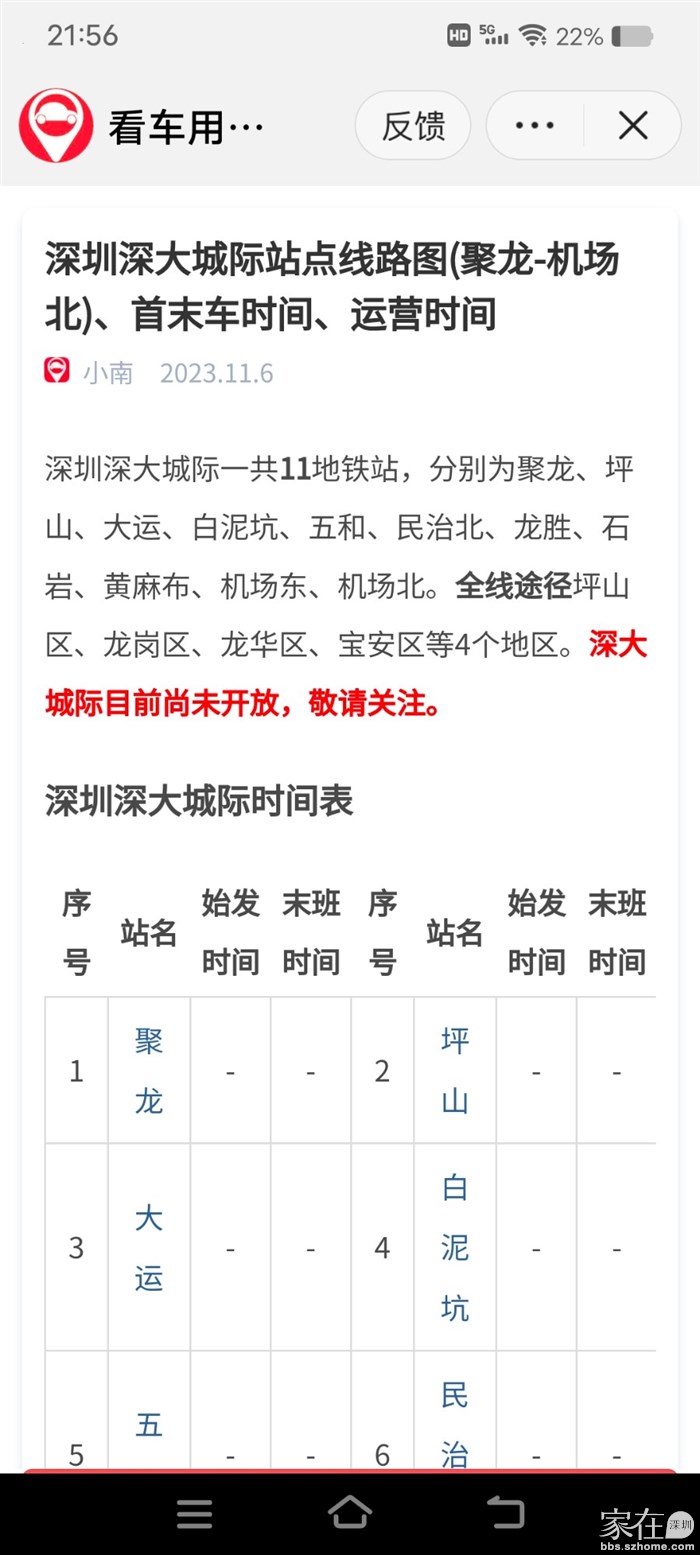Go to the home screen
This screenshot has height=1555, width=700.
tap(350, 1512)
